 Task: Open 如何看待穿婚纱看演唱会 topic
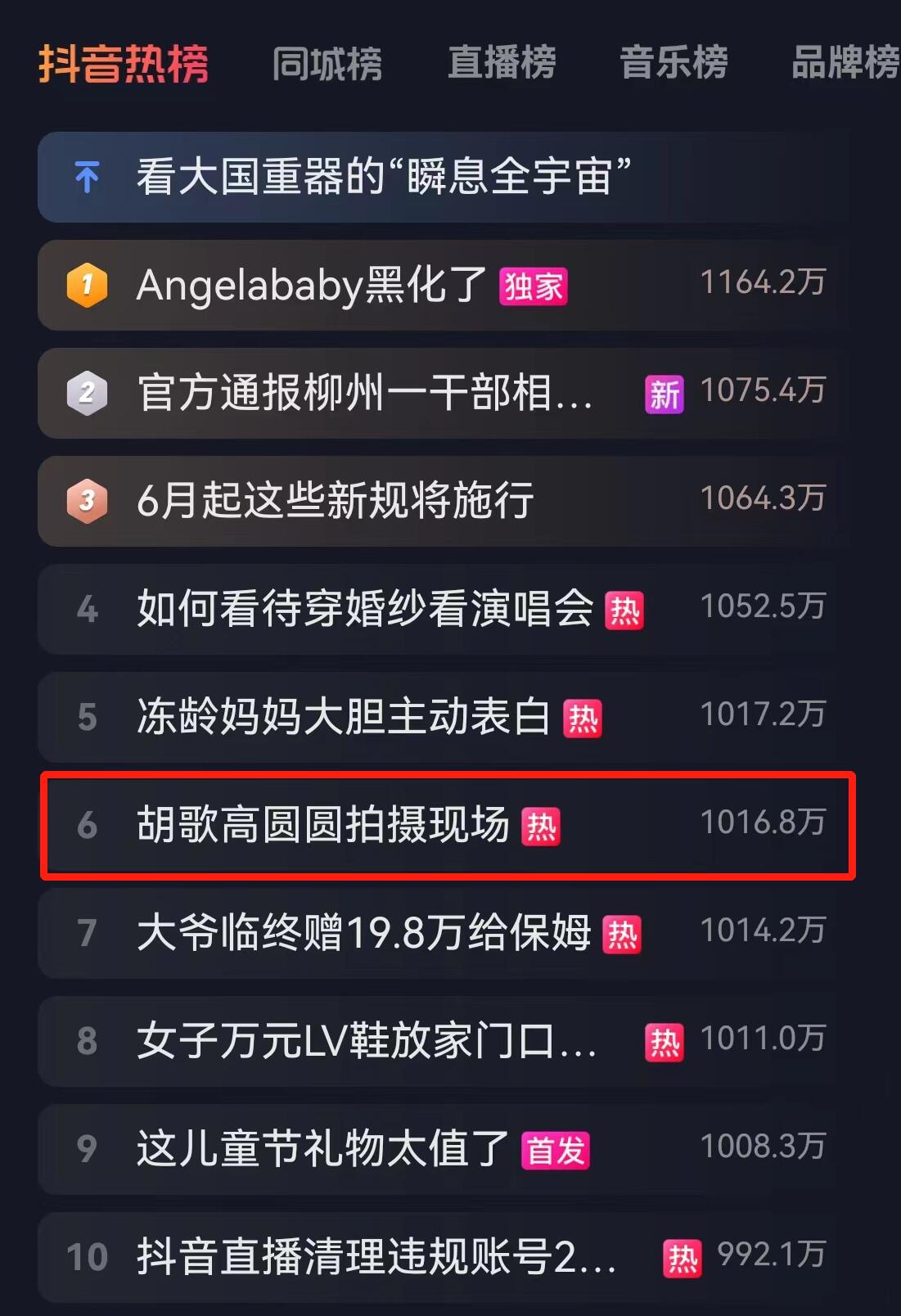point(364,609)
